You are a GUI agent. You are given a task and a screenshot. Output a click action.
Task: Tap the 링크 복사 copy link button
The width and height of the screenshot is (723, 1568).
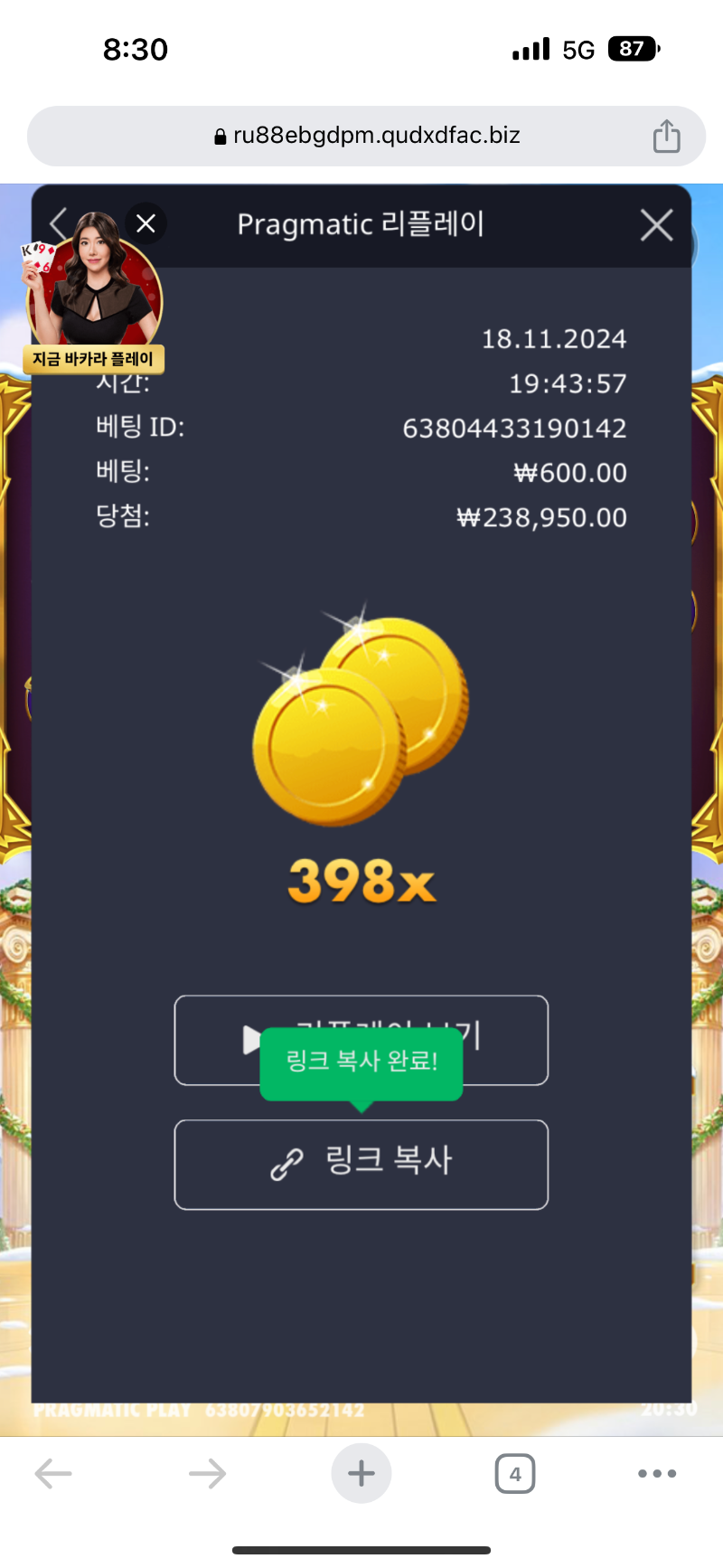click(x=361, y=1164)
